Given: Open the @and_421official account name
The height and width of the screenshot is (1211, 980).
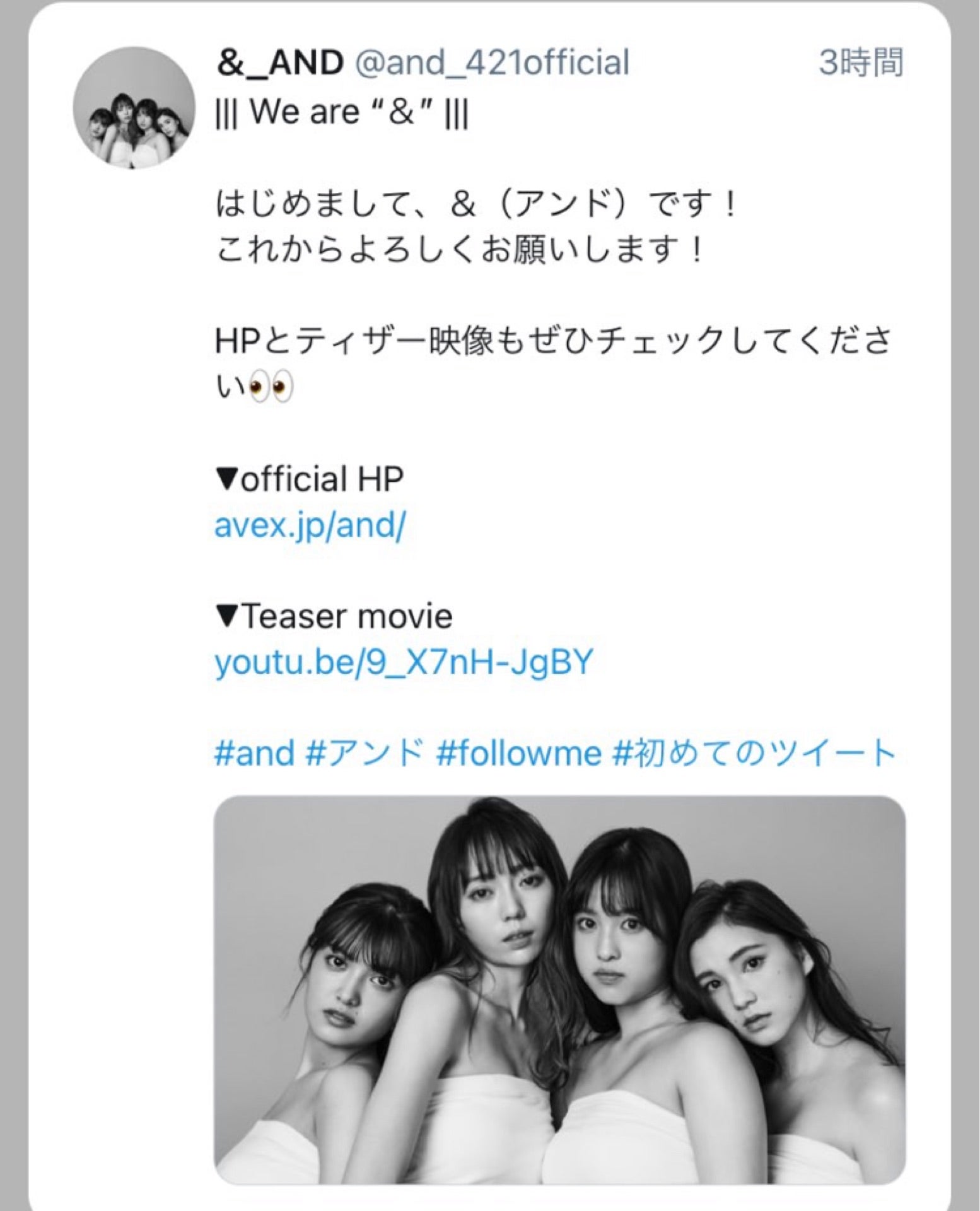Looking at the screenshot, I should pyautogui.click(x=493, y=62).
